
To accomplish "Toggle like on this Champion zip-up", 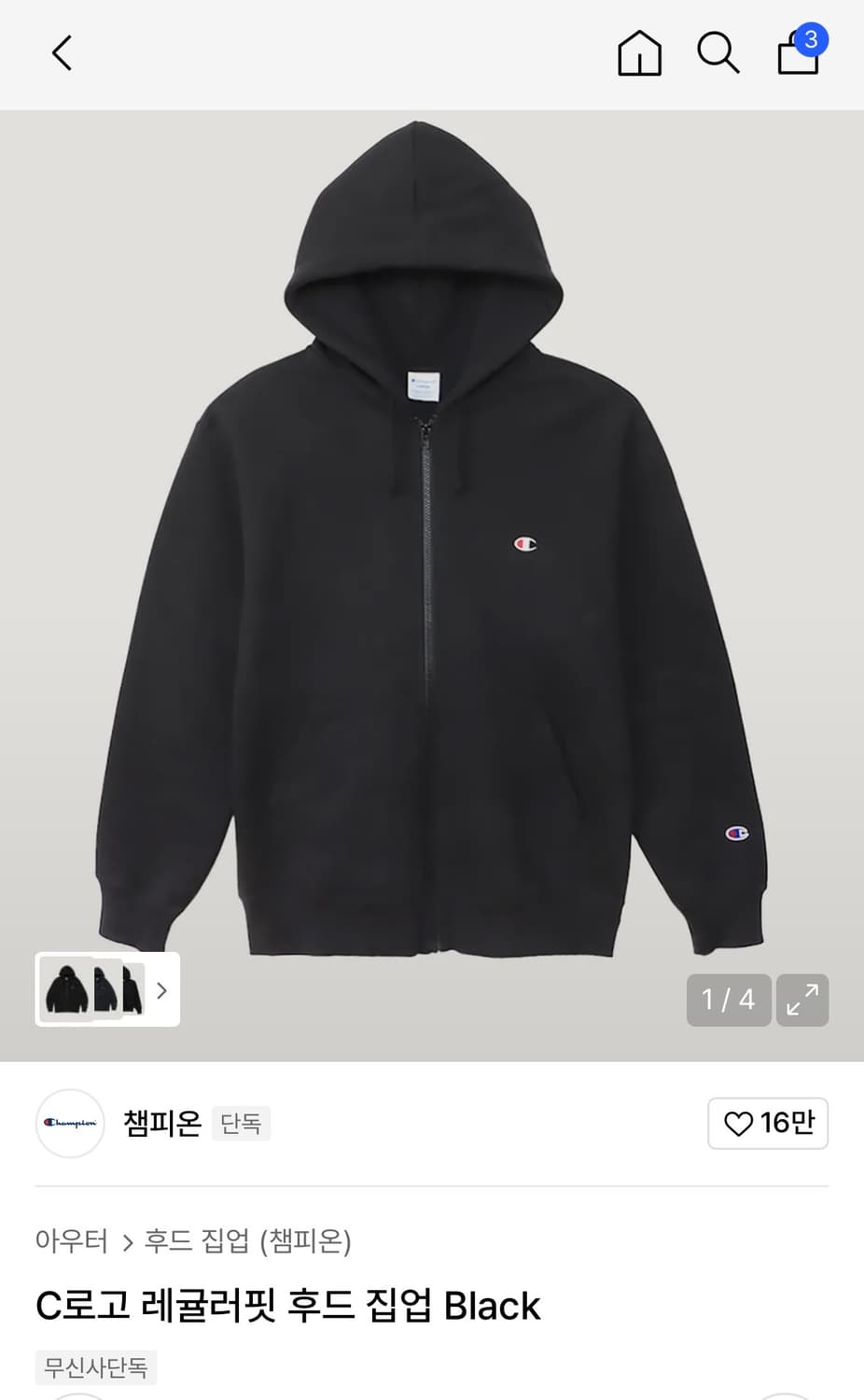I will (x=767, y=1124).
